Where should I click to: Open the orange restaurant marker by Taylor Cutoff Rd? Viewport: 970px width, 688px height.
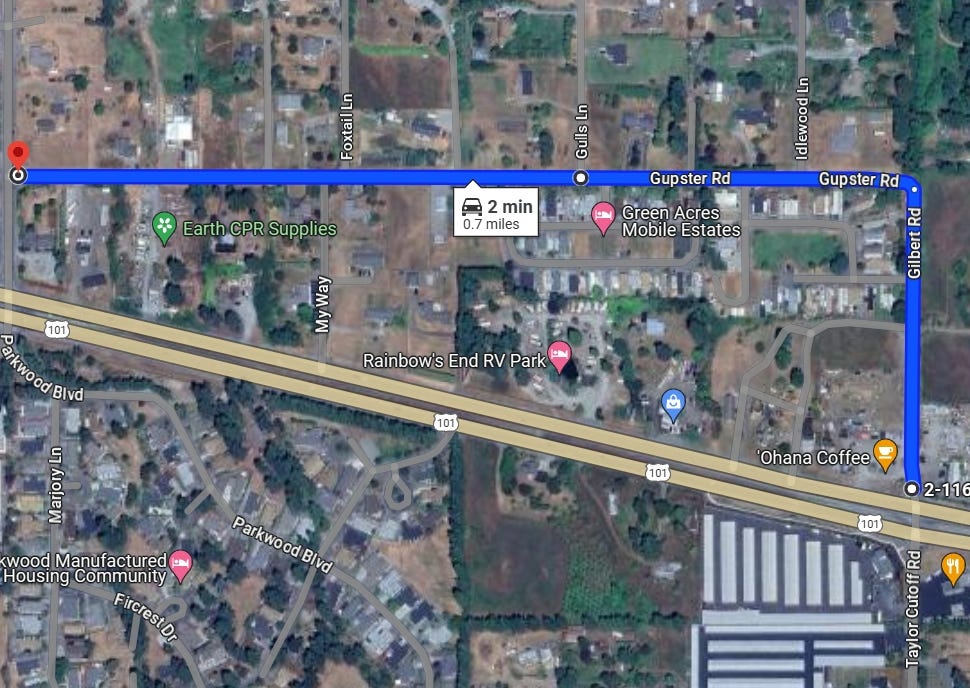pos(954,567)
